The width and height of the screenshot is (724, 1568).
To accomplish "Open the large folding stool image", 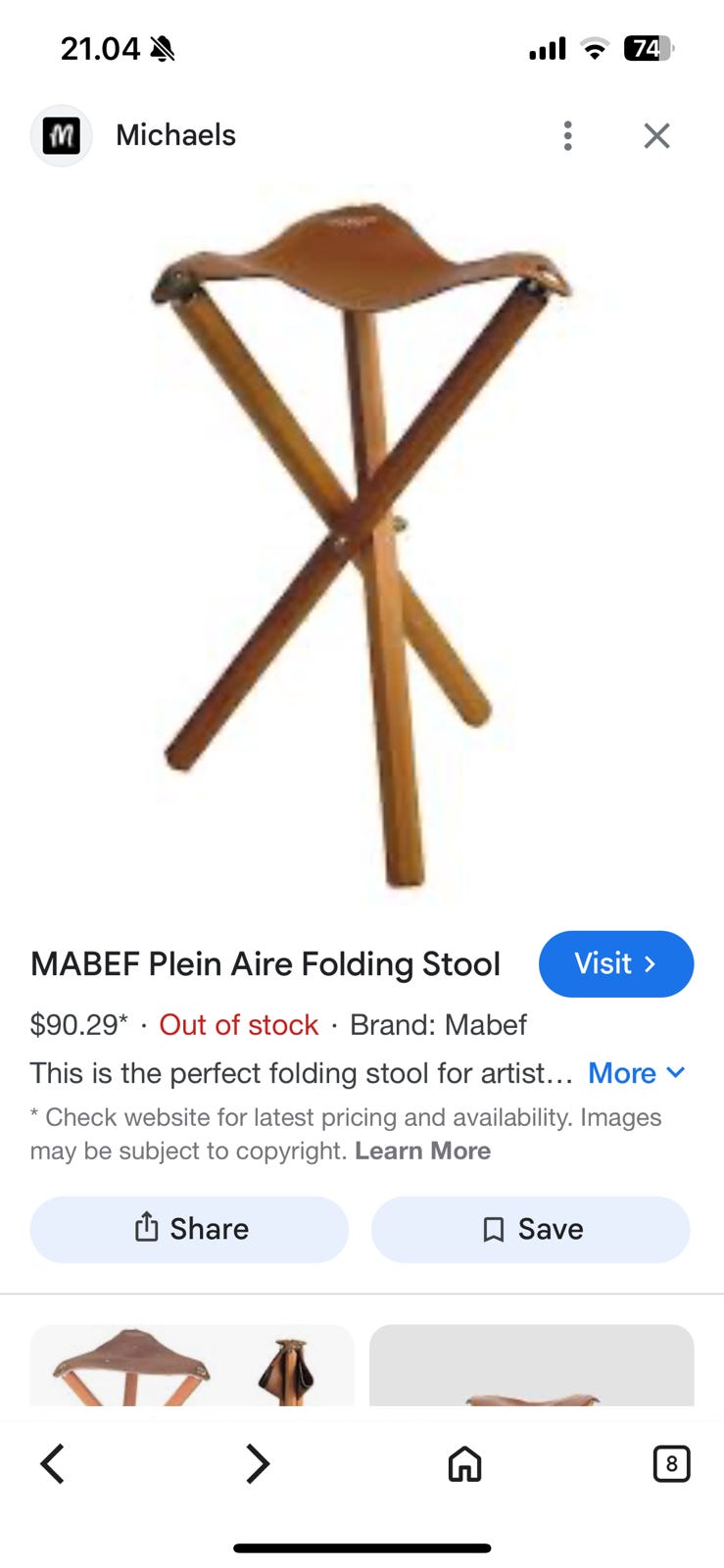I will [x=361, y=539].
